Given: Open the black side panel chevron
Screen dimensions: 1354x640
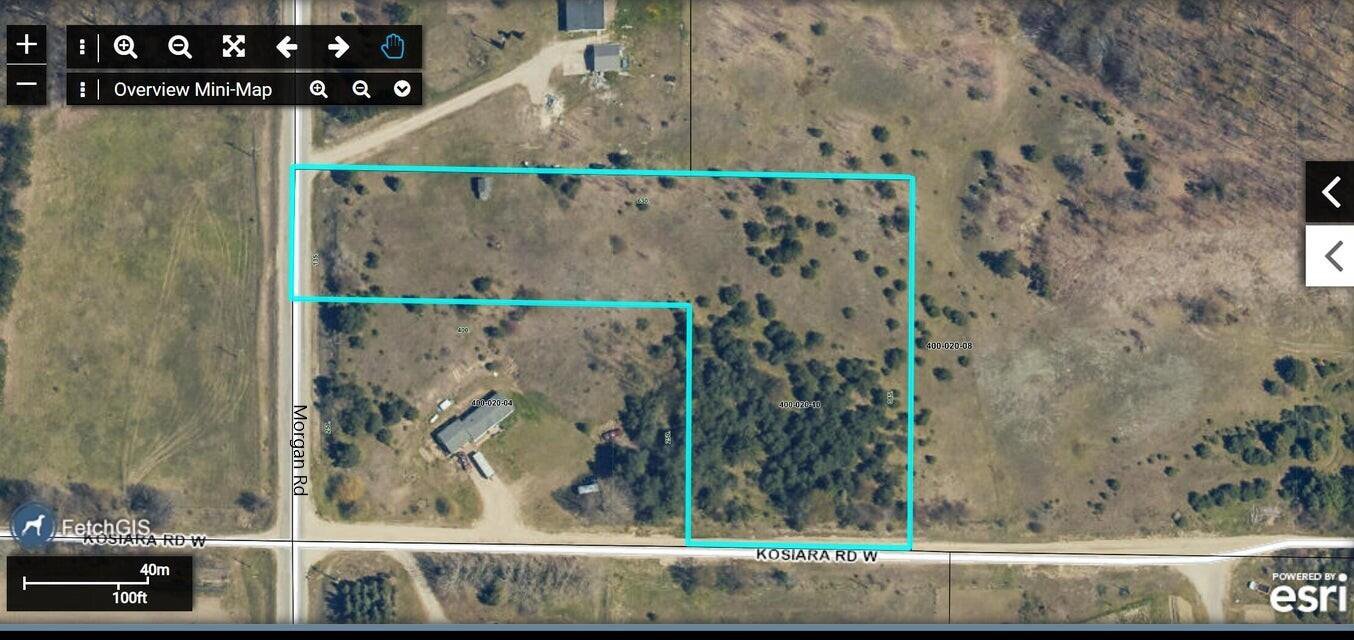Looking at the screenshot, I should [1330, 192].
